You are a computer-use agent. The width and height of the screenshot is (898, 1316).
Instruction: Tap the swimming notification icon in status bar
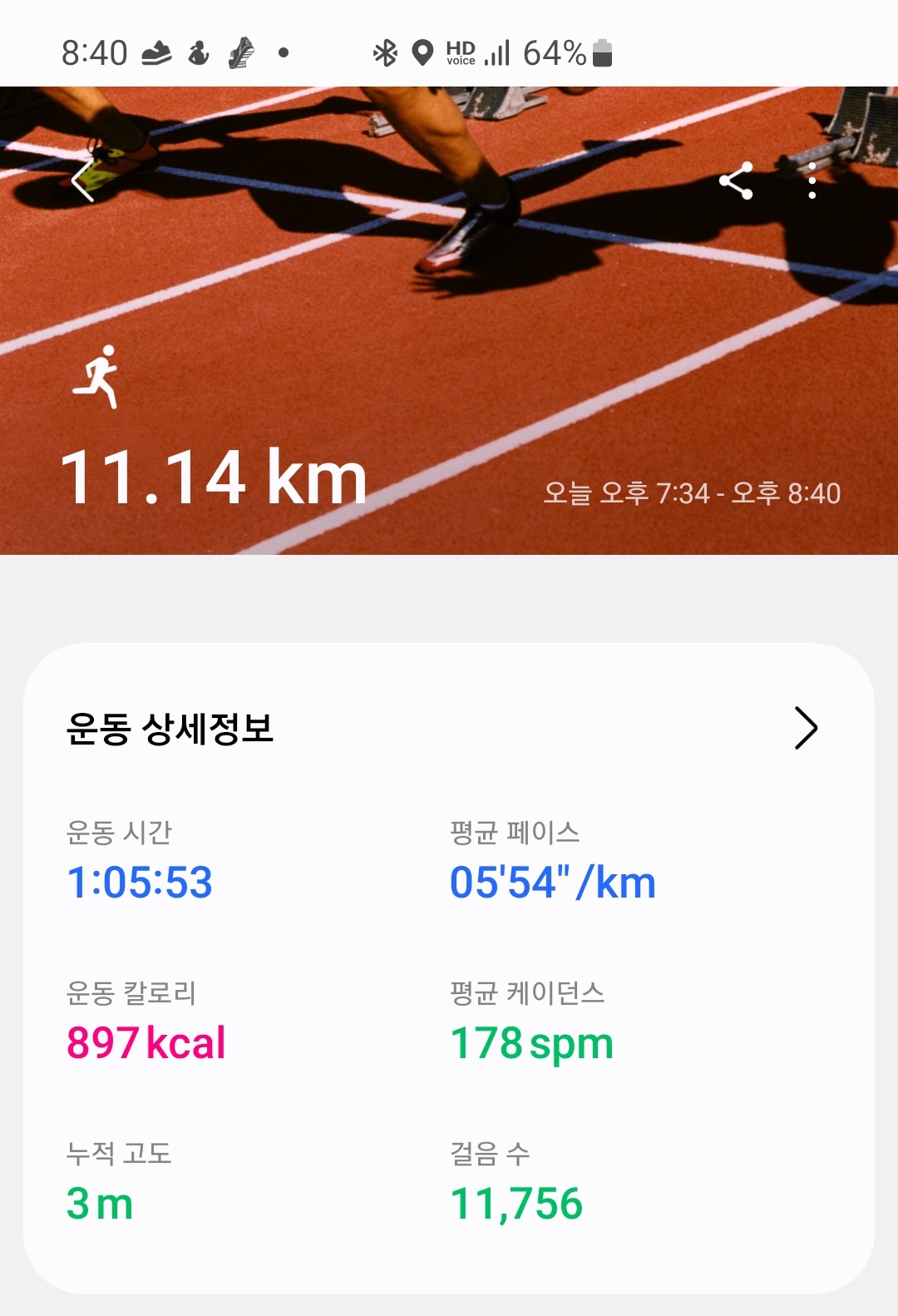(x=197, y=53)
